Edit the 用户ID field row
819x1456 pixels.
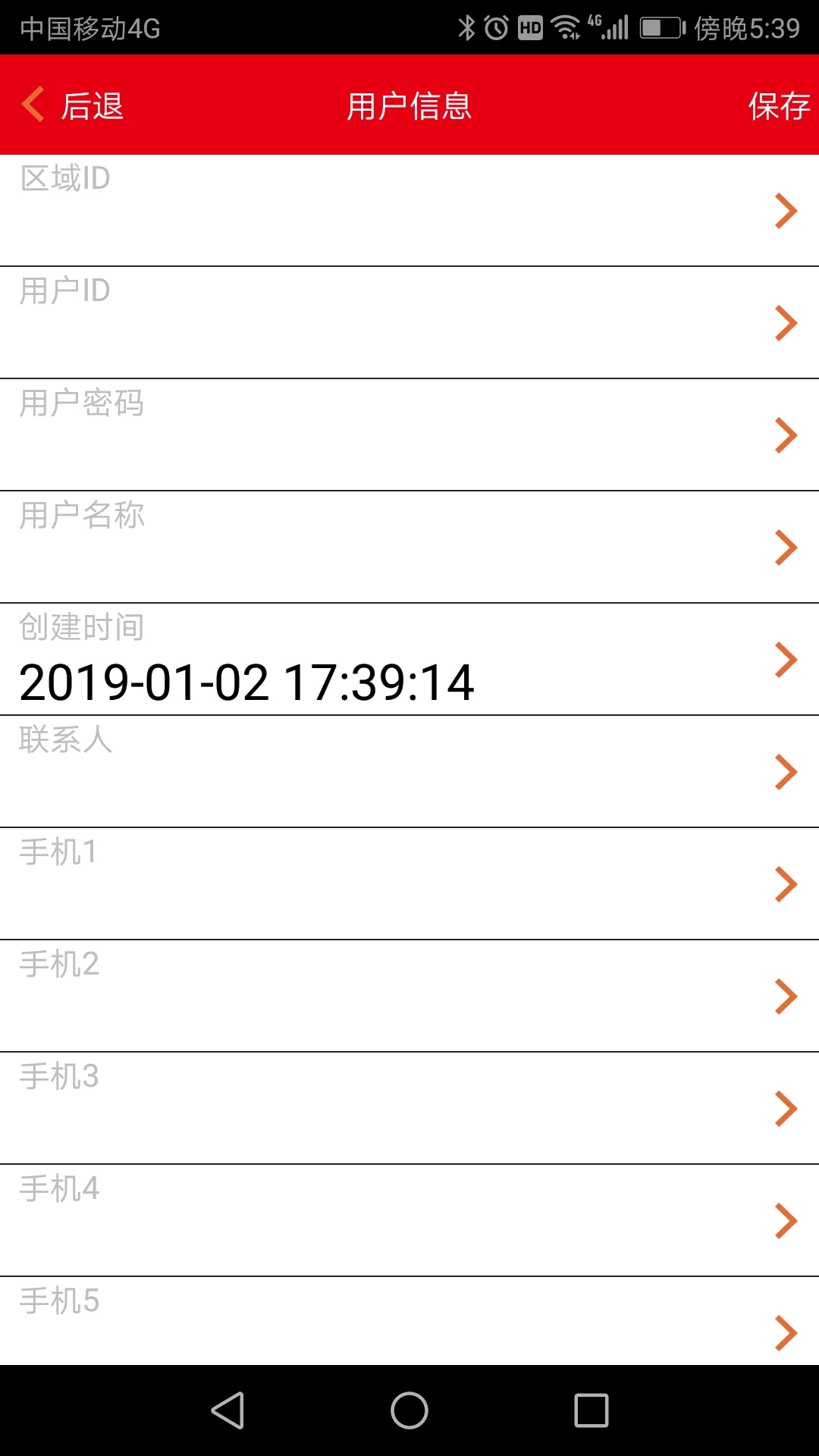409,323
